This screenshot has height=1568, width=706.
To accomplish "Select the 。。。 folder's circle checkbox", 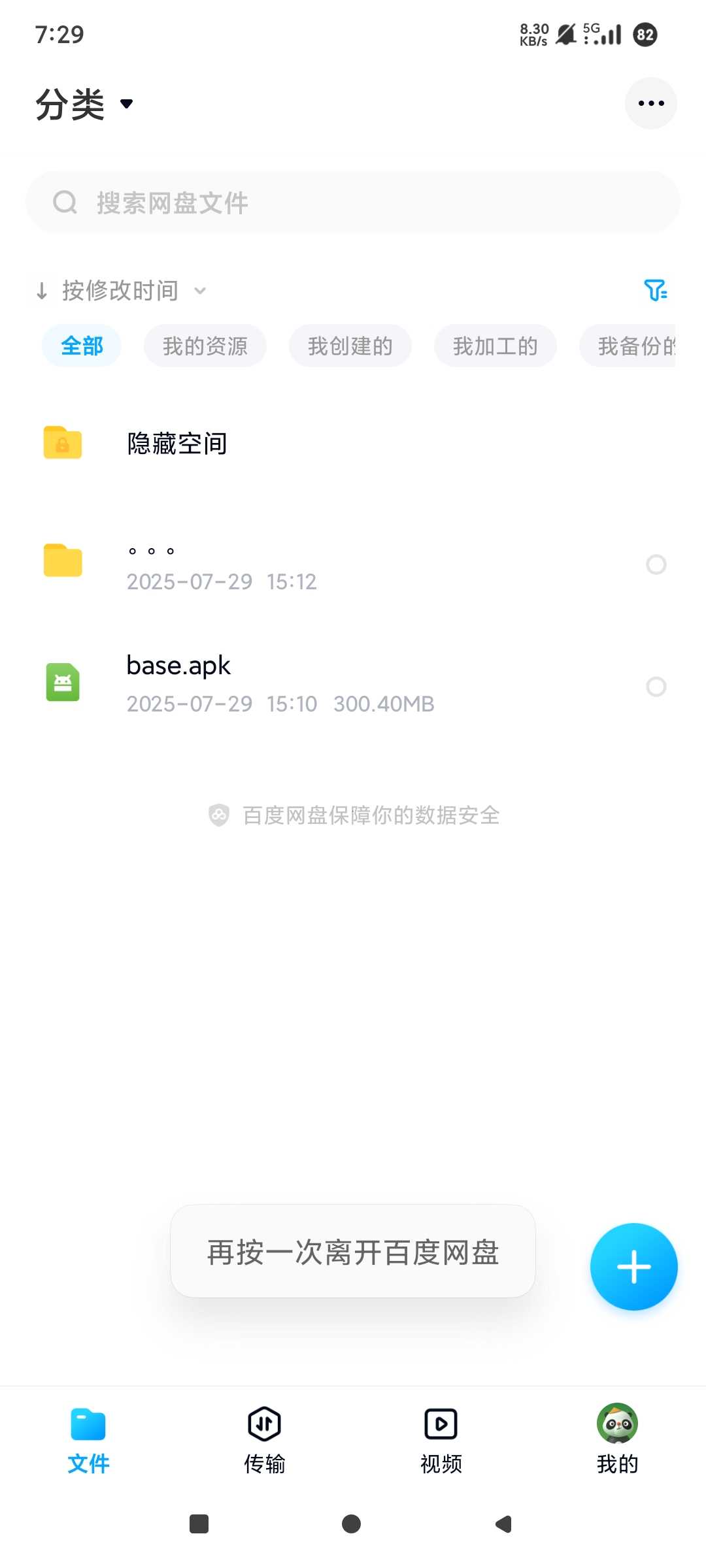I will [x=656, y=564].
